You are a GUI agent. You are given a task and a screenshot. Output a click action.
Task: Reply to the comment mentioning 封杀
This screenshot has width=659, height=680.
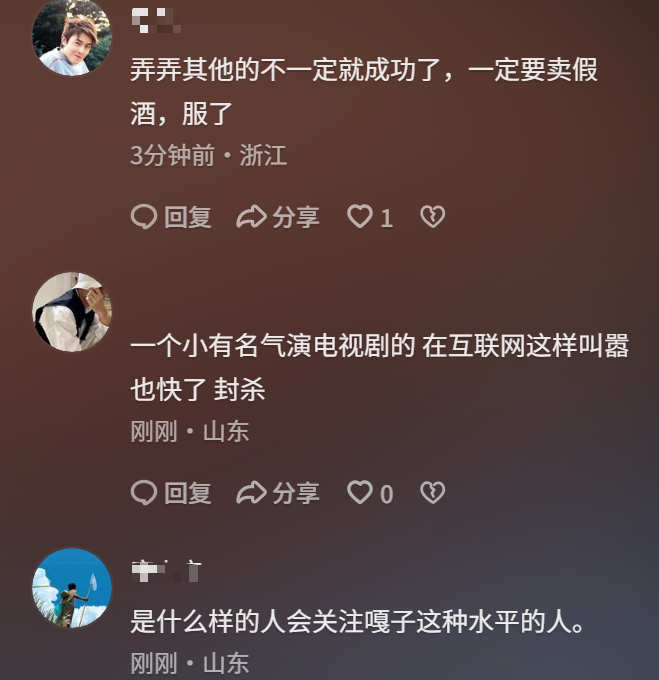click(x=171, y=493)
